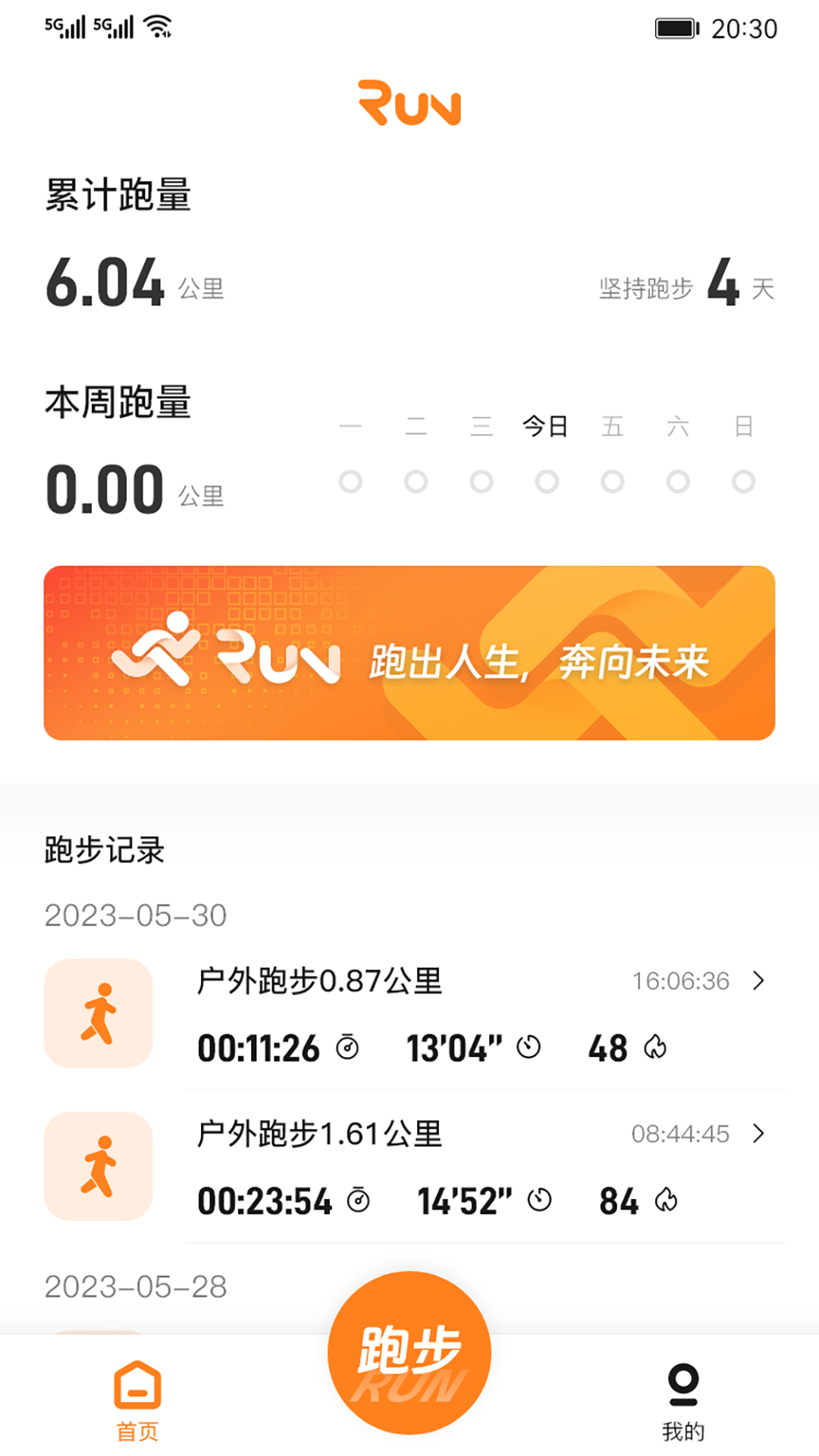Viewport: 819px width, 1456px height.
Task: Tap the running figure icon for 1.61km record
Action: pos(98,1167)
